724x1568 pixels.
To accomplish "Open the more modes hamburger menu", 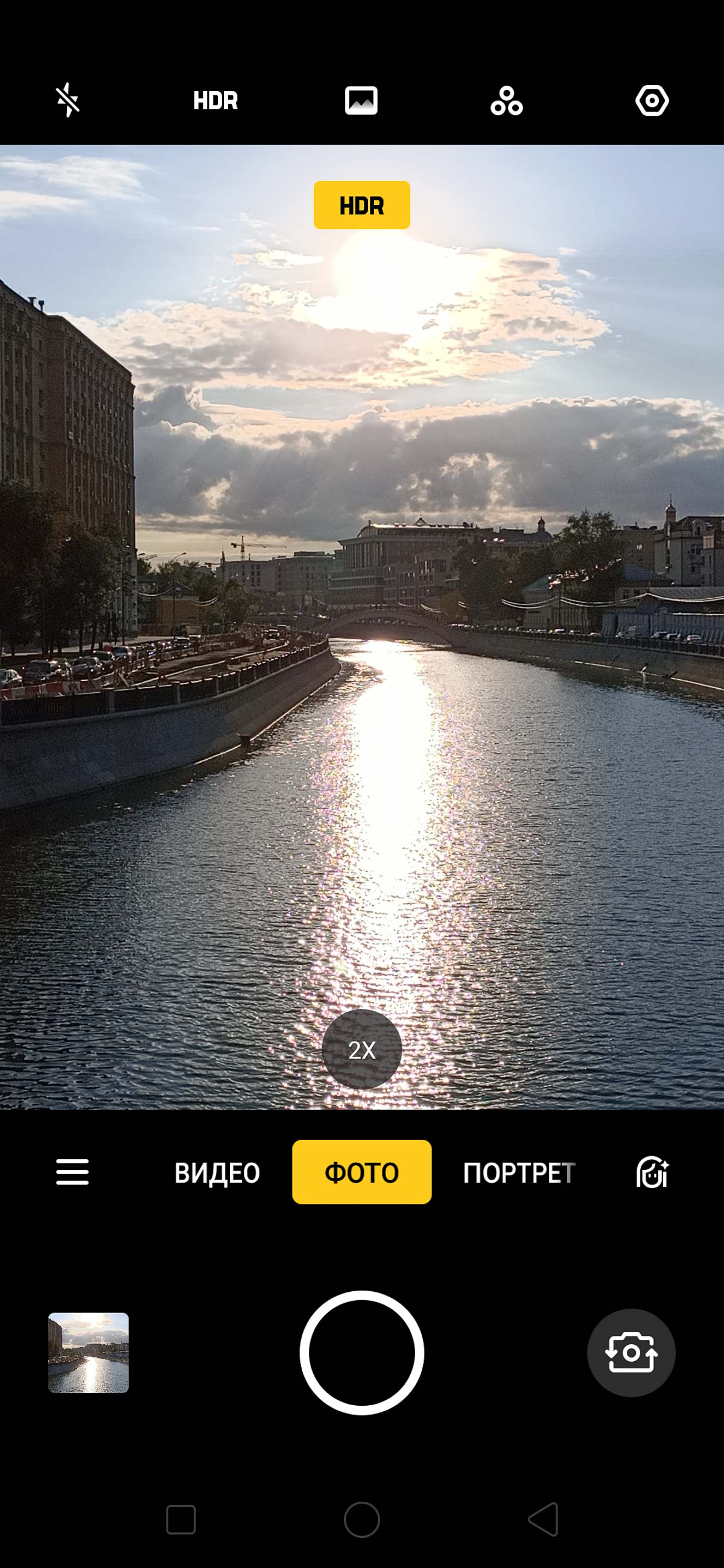I will [x=72, y=1172].
